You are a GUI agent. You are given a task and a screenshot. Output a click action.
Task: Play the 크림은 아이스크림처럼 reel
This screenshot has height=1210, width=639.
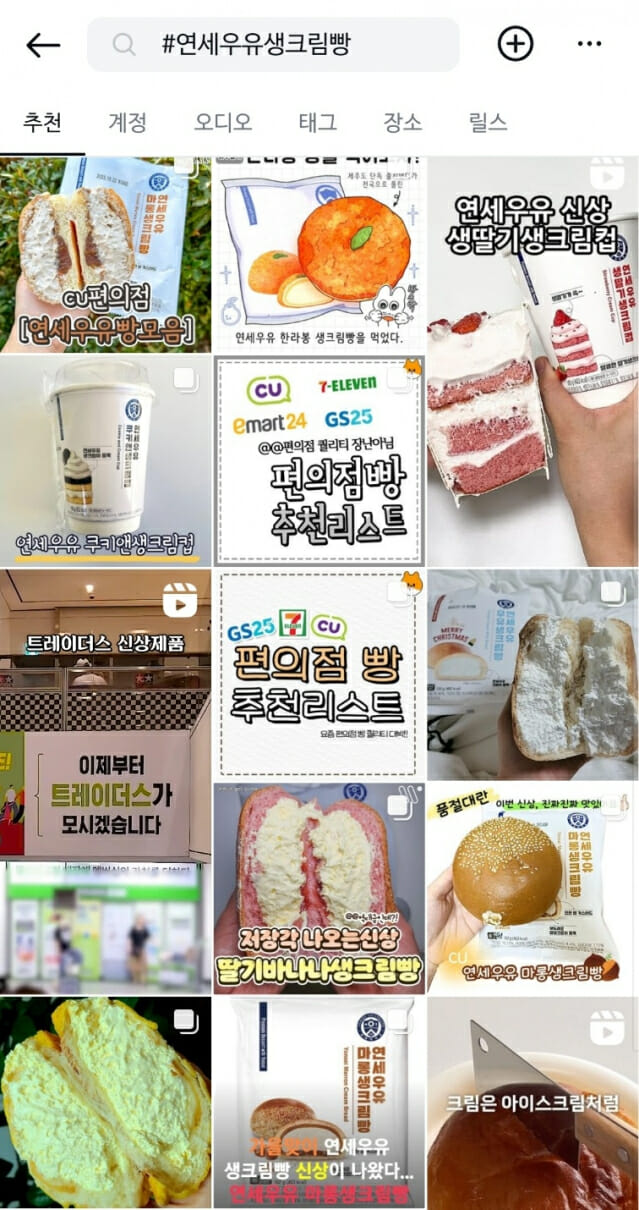(533, 1103)
